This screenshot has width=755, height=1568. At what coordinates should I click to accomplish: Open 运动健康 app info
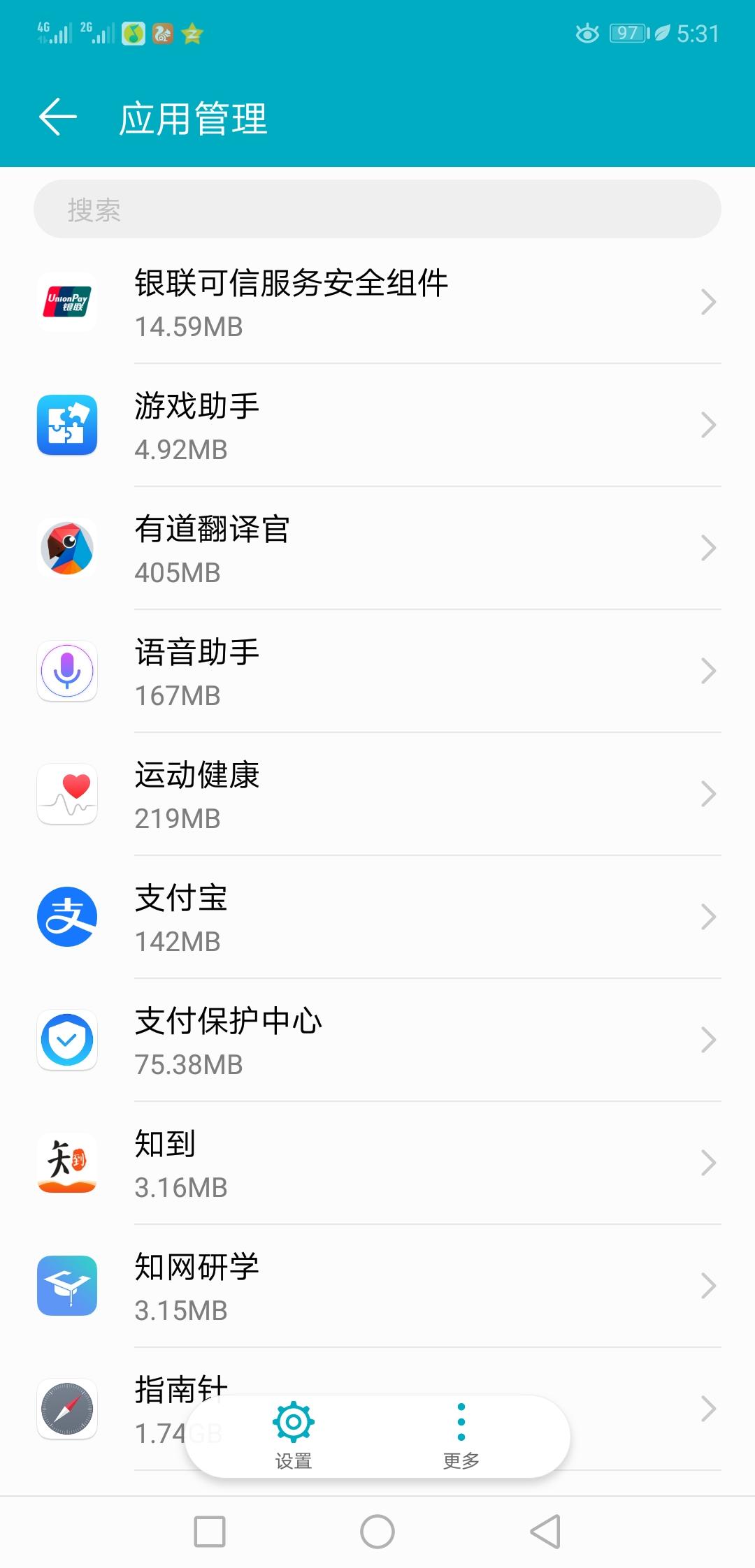pyautogui.click(x=377, y=794)
